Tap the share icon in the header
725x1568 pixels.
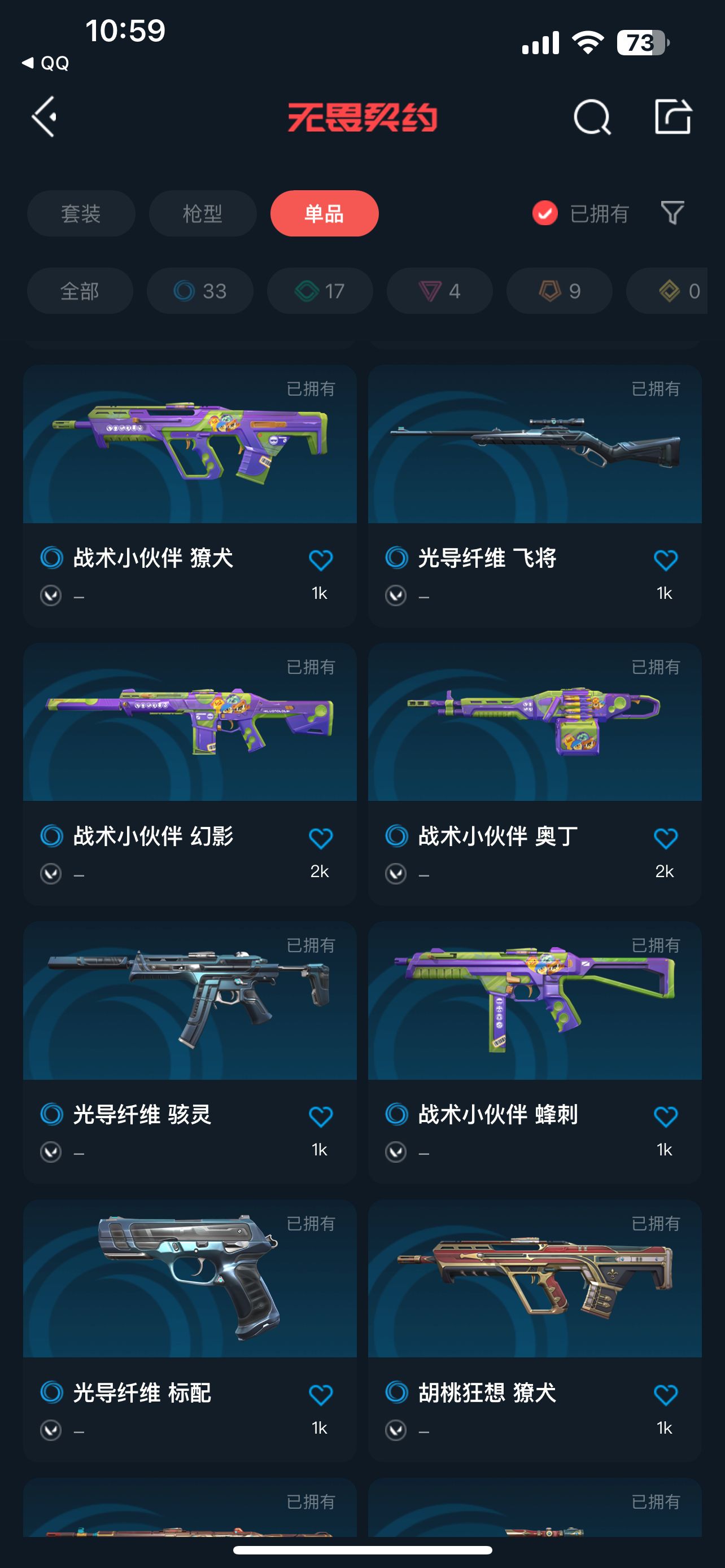[x=672, y=116]
